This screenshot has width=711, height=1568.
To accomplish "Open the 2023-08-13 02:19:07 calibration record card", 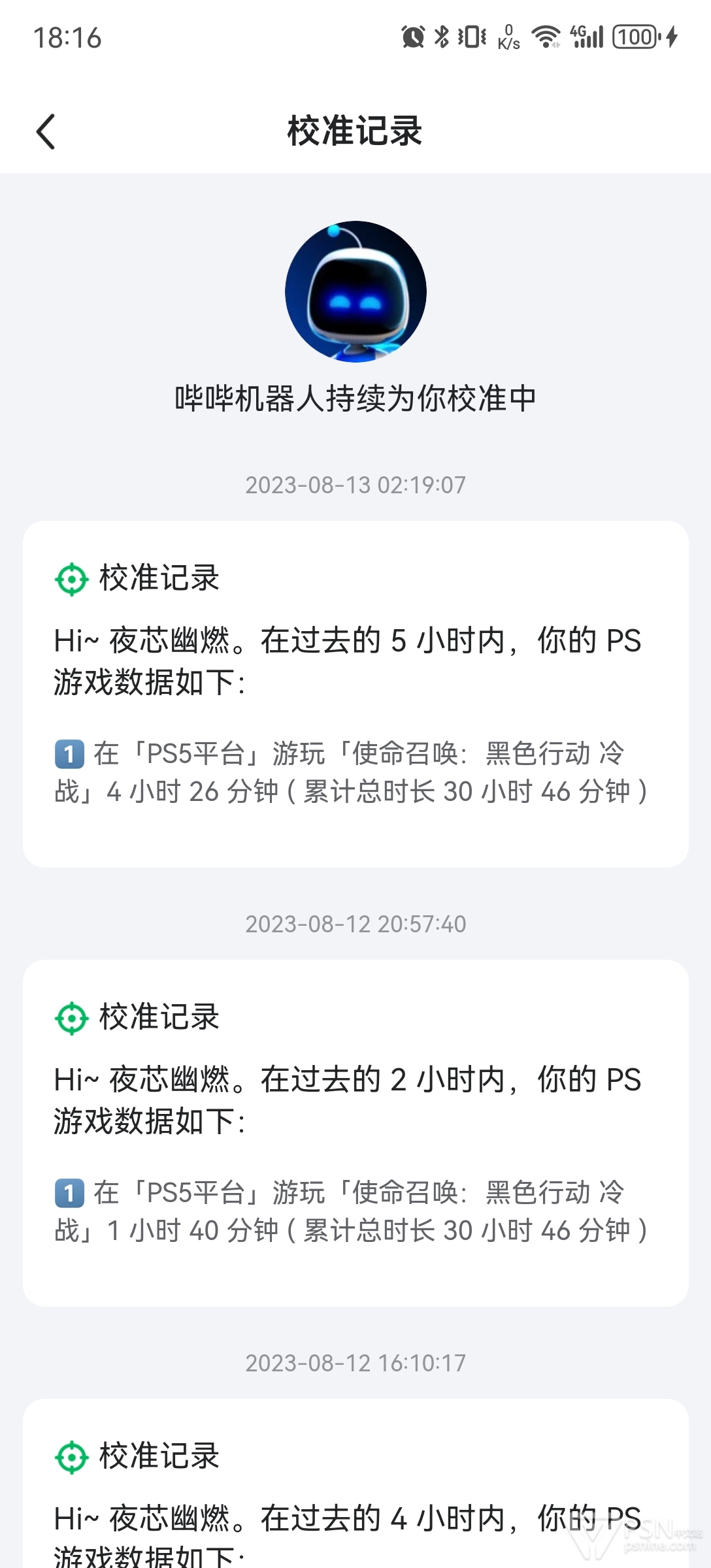I will [x=355, y=694].
